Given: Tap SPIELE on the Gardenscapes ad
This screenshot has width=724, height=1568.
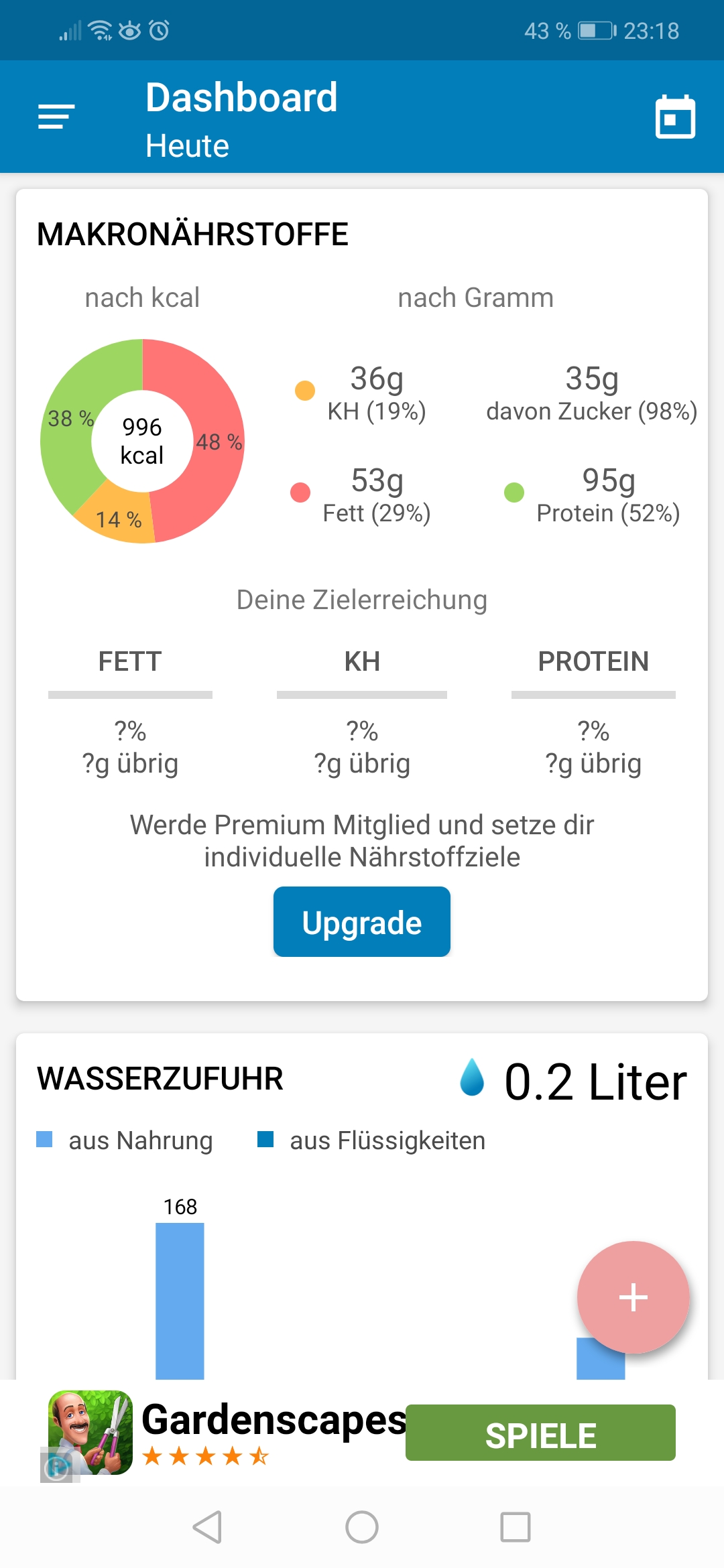Looking at the screenshot, I should pyautogui.click(x=540, y=1433).
